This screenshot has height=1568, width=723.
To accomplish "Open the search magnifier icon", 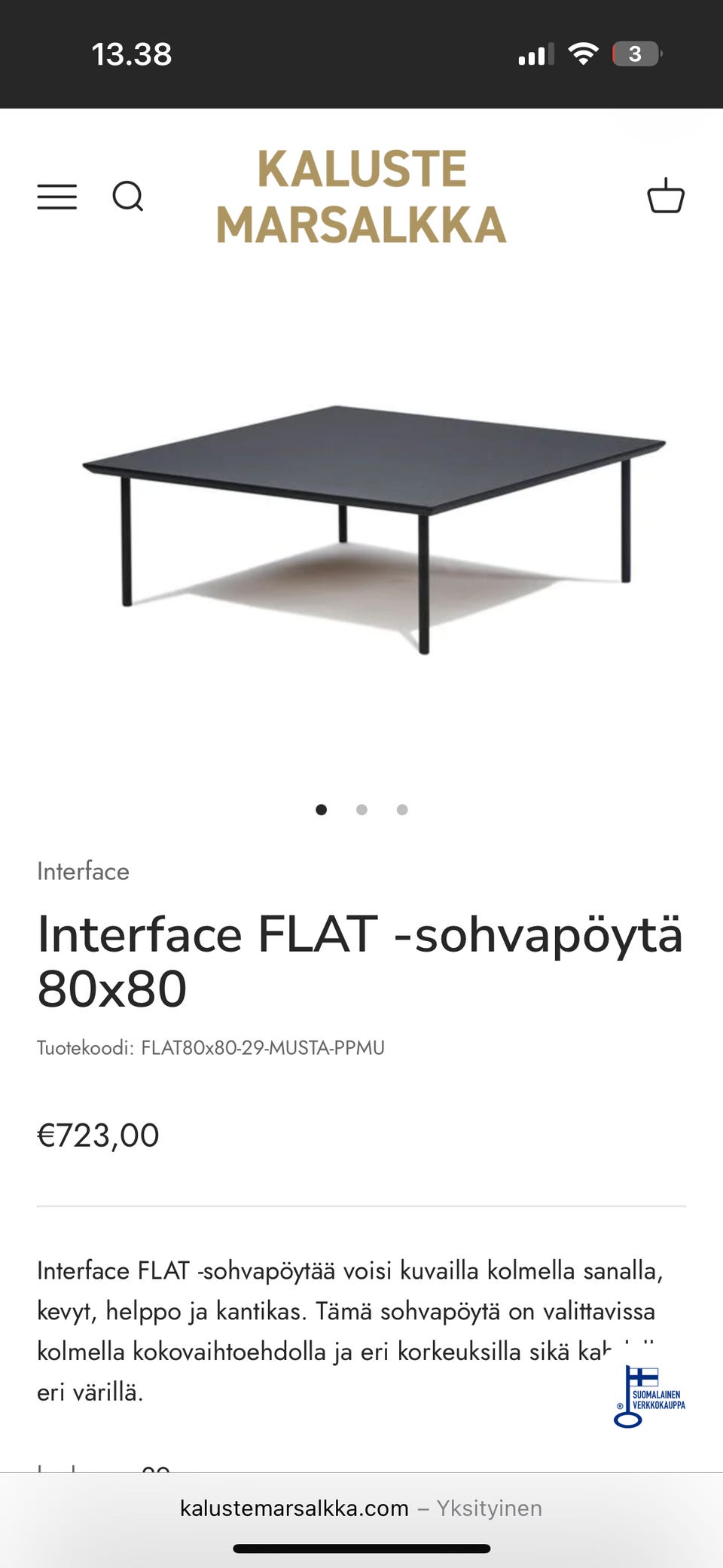I will click(x=128, y=197).
